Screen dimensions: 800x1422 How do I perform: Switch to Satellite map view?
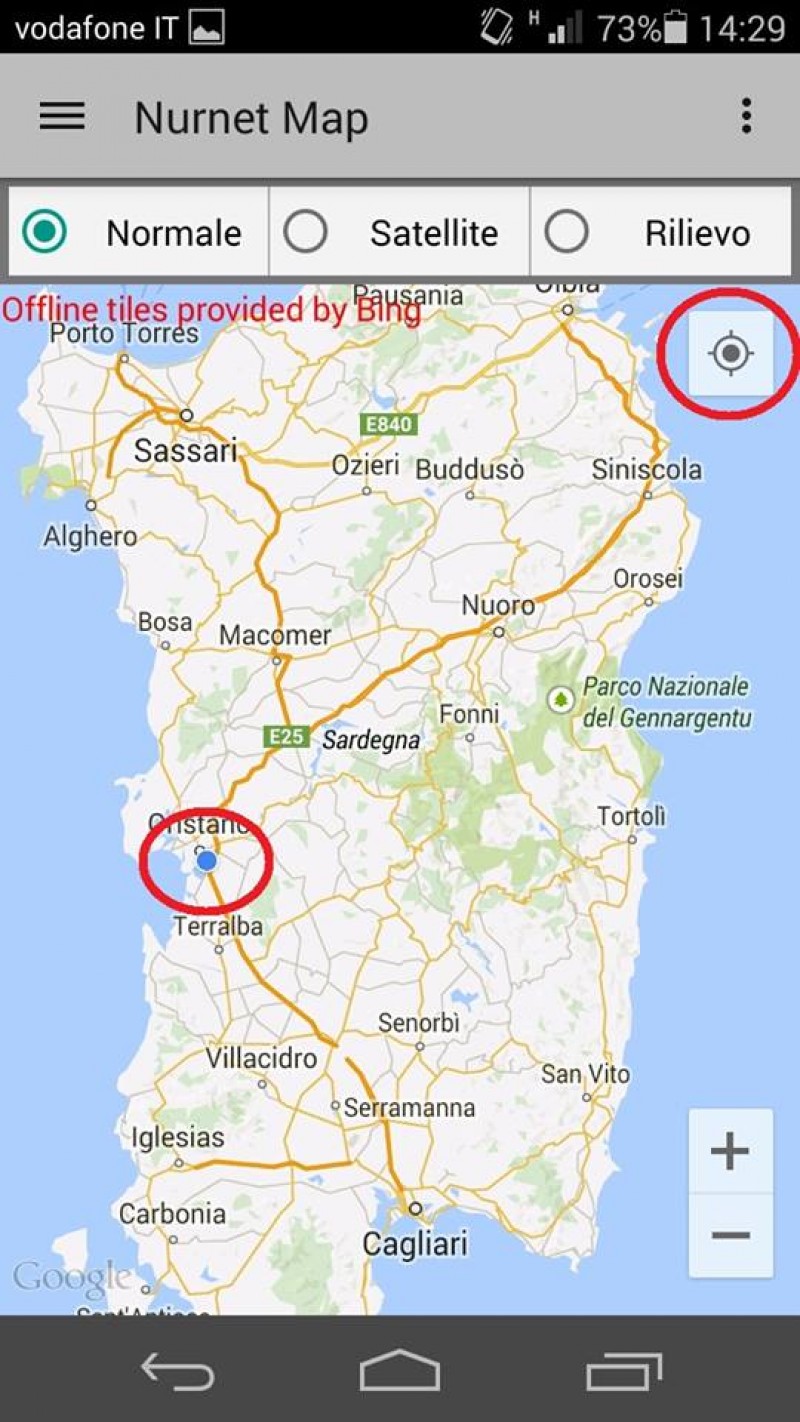click(x=399, y=232)
